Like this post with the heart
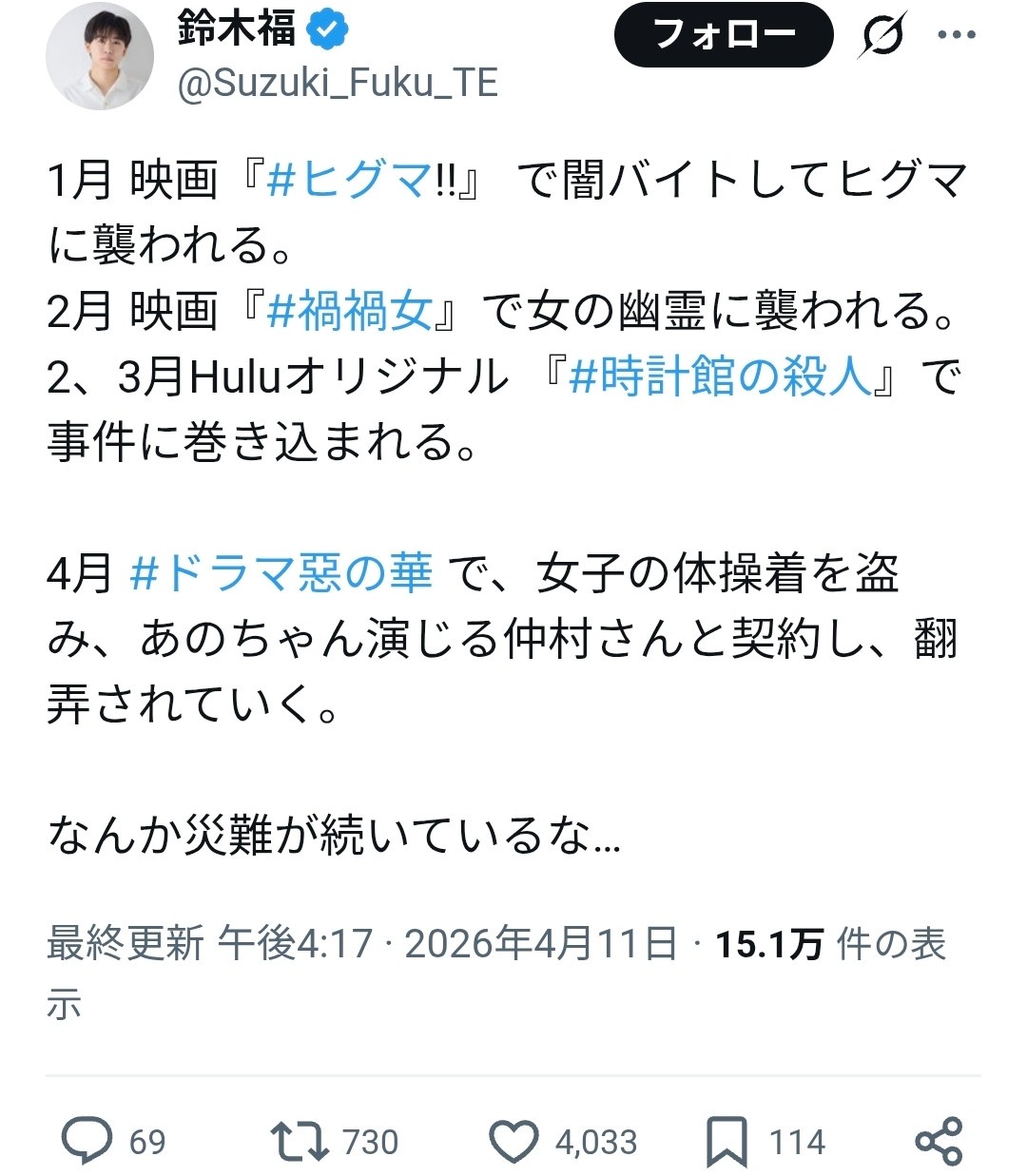 513,1140
